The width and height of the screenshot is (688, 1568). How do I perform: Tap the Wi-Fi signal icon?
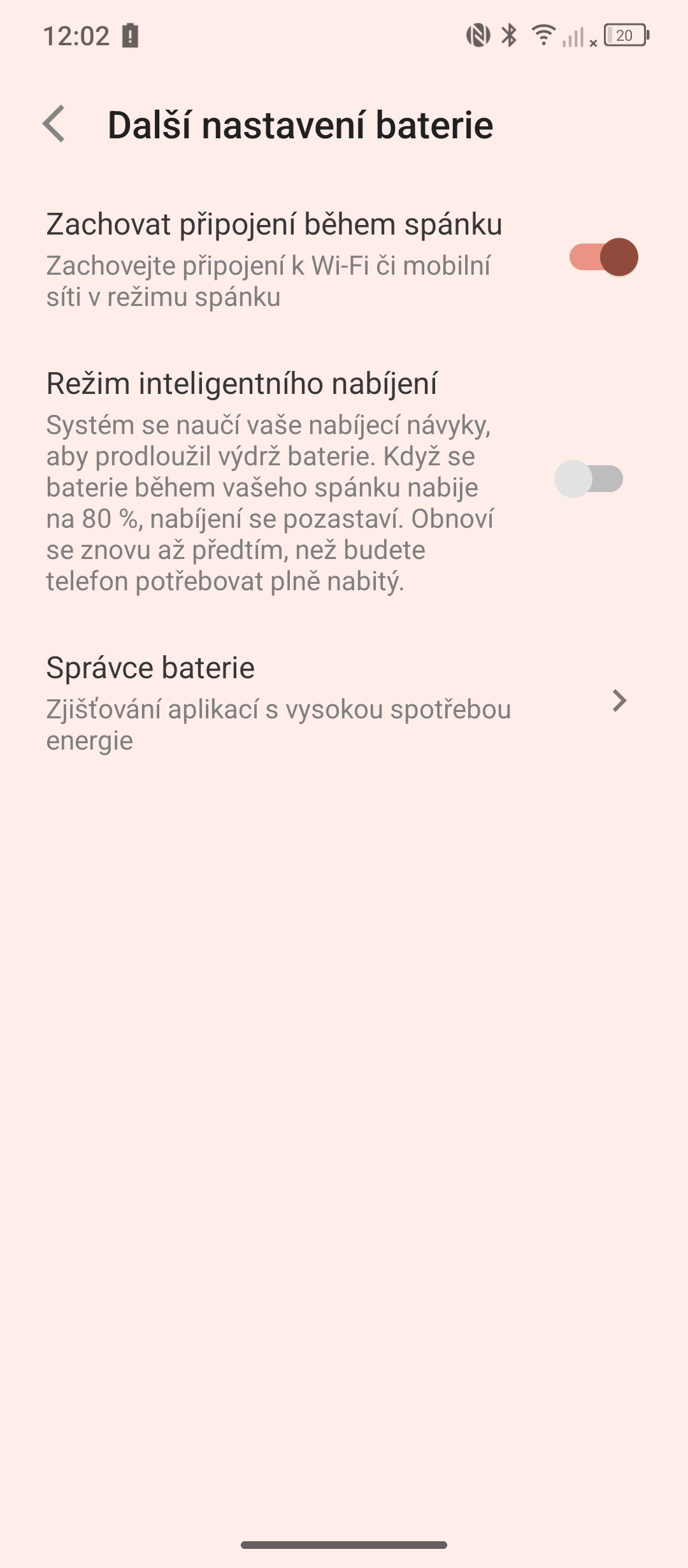click(542, 36)
